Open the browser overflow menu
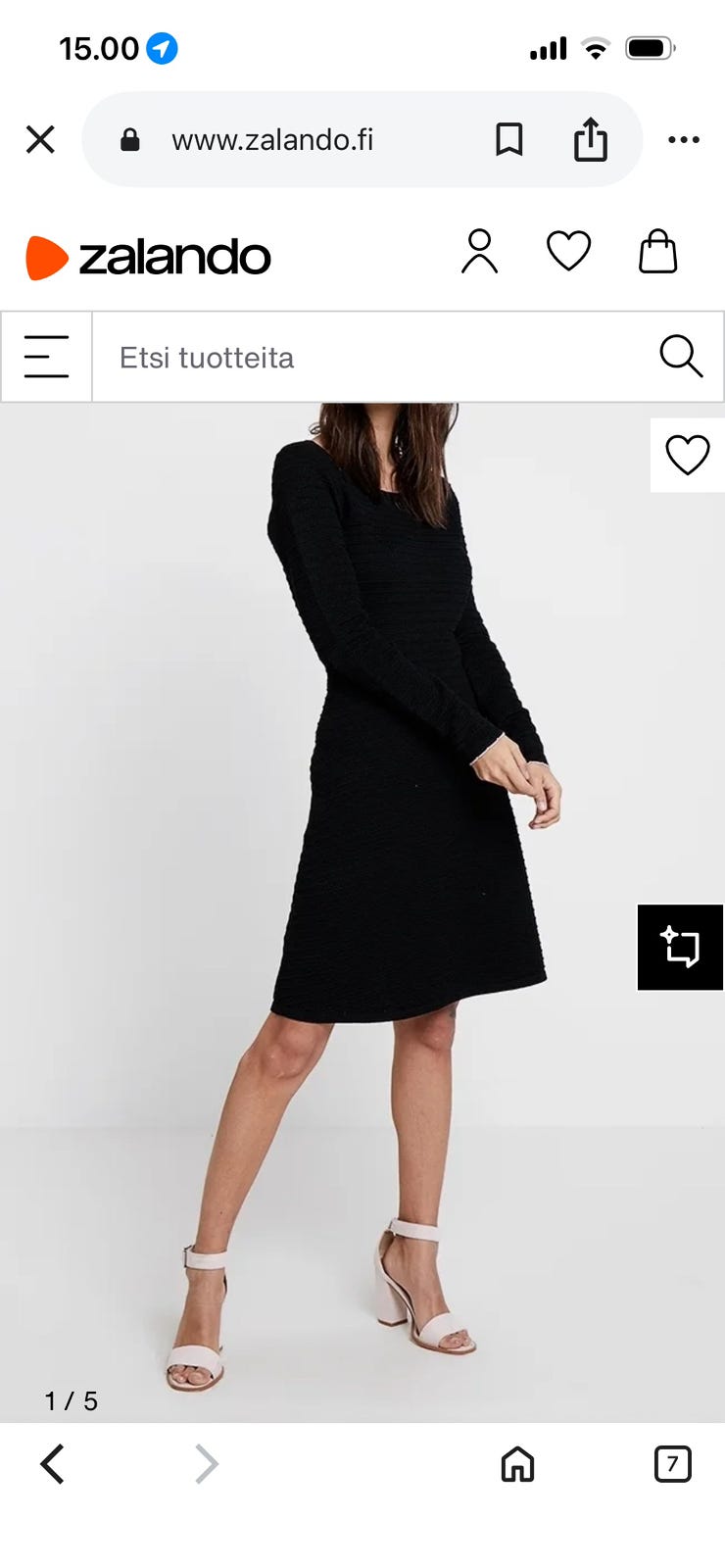This screenshot has width=725, height=1568. pos(683,139)
